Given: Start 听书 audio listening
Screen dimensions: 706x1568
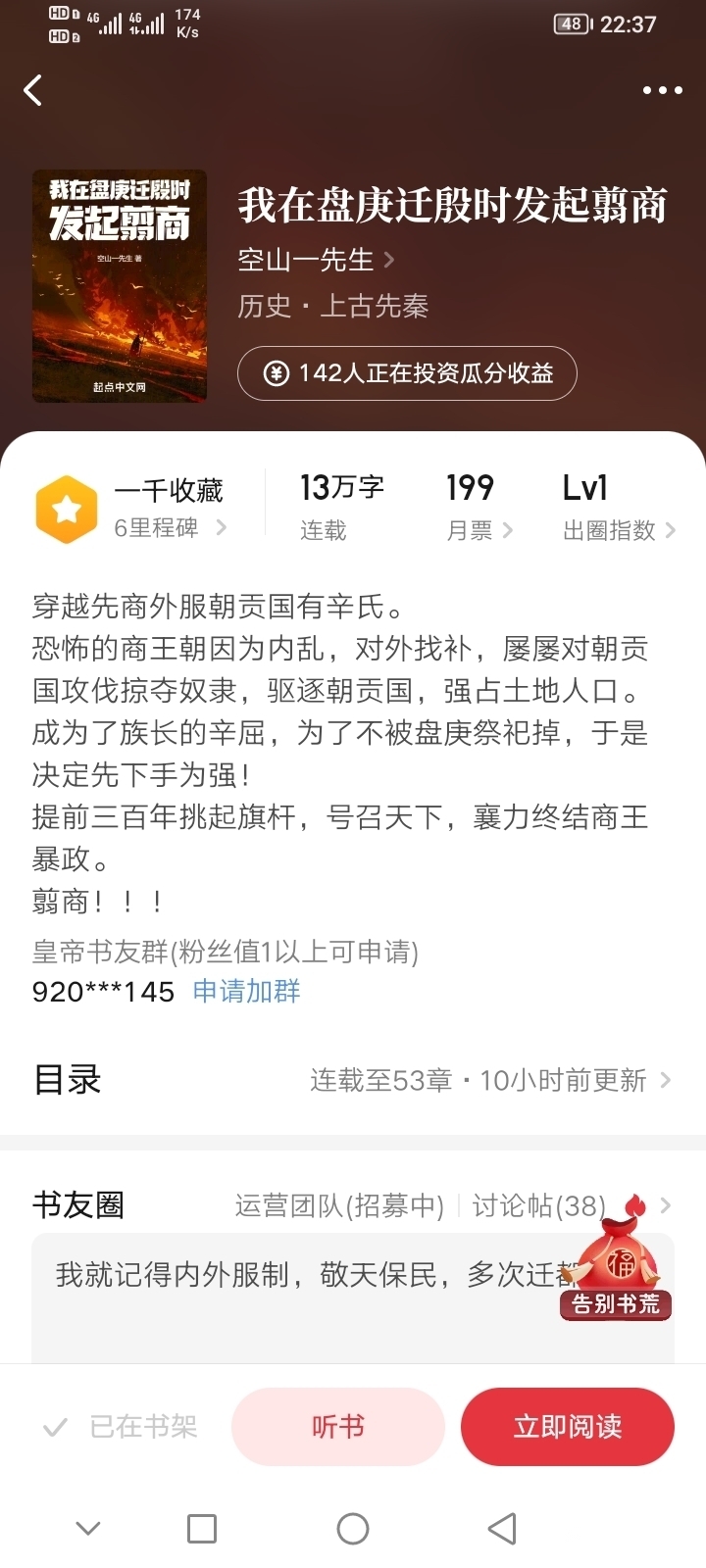Looking at the screenshot, I should pos(338,1427).
